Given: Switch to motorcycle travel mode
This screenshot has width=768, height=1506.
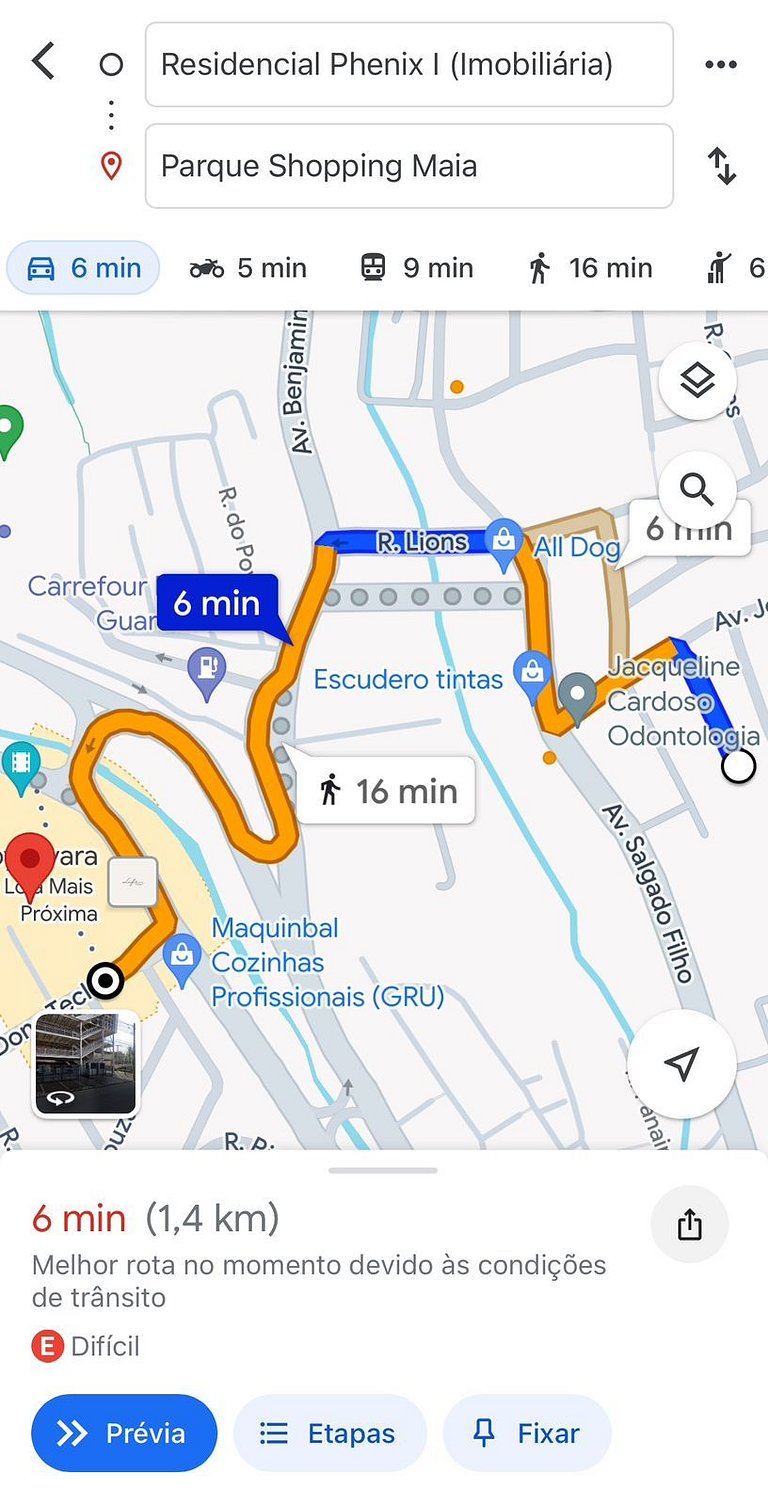Looking at the screenshot, I should [248, 268].
